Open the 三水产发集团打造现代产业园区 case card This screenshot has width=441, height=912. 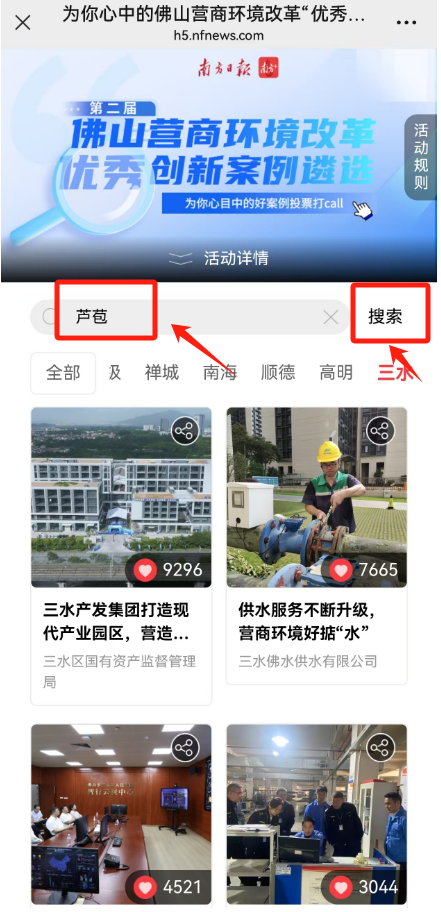pyautogui.click(x=121, y=555)
